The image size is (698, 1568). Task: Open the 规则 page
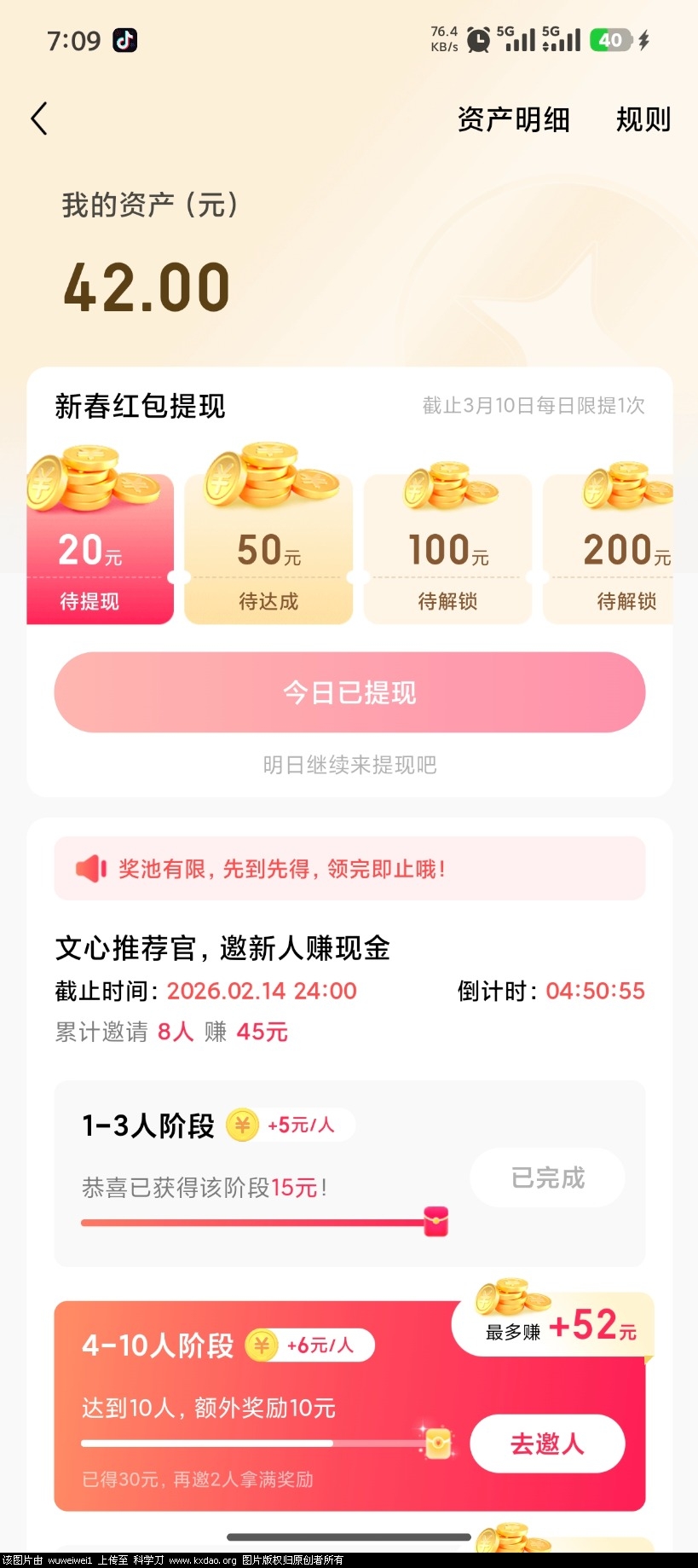(x=643, y=119)
